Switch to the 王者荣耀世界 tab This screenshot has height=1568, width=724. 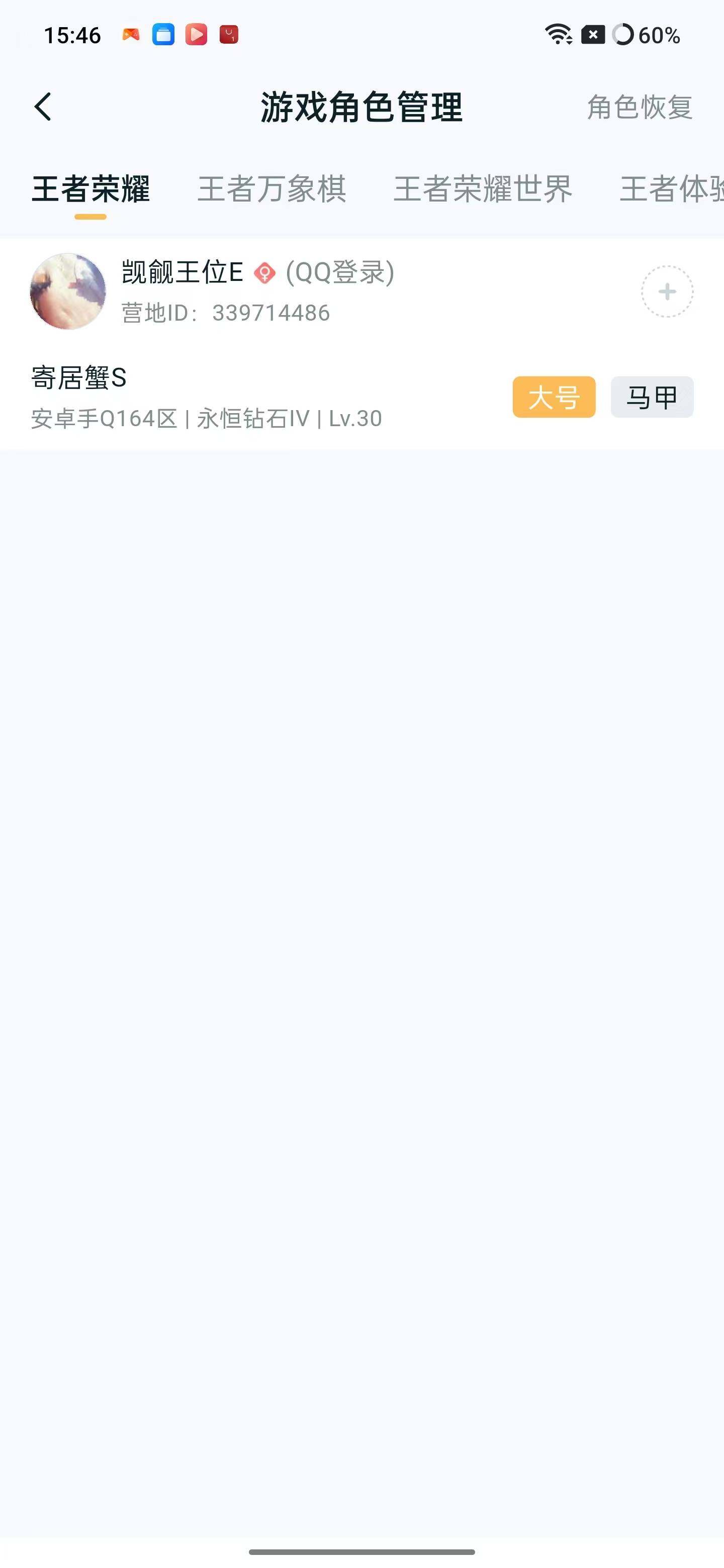[482, 188]
